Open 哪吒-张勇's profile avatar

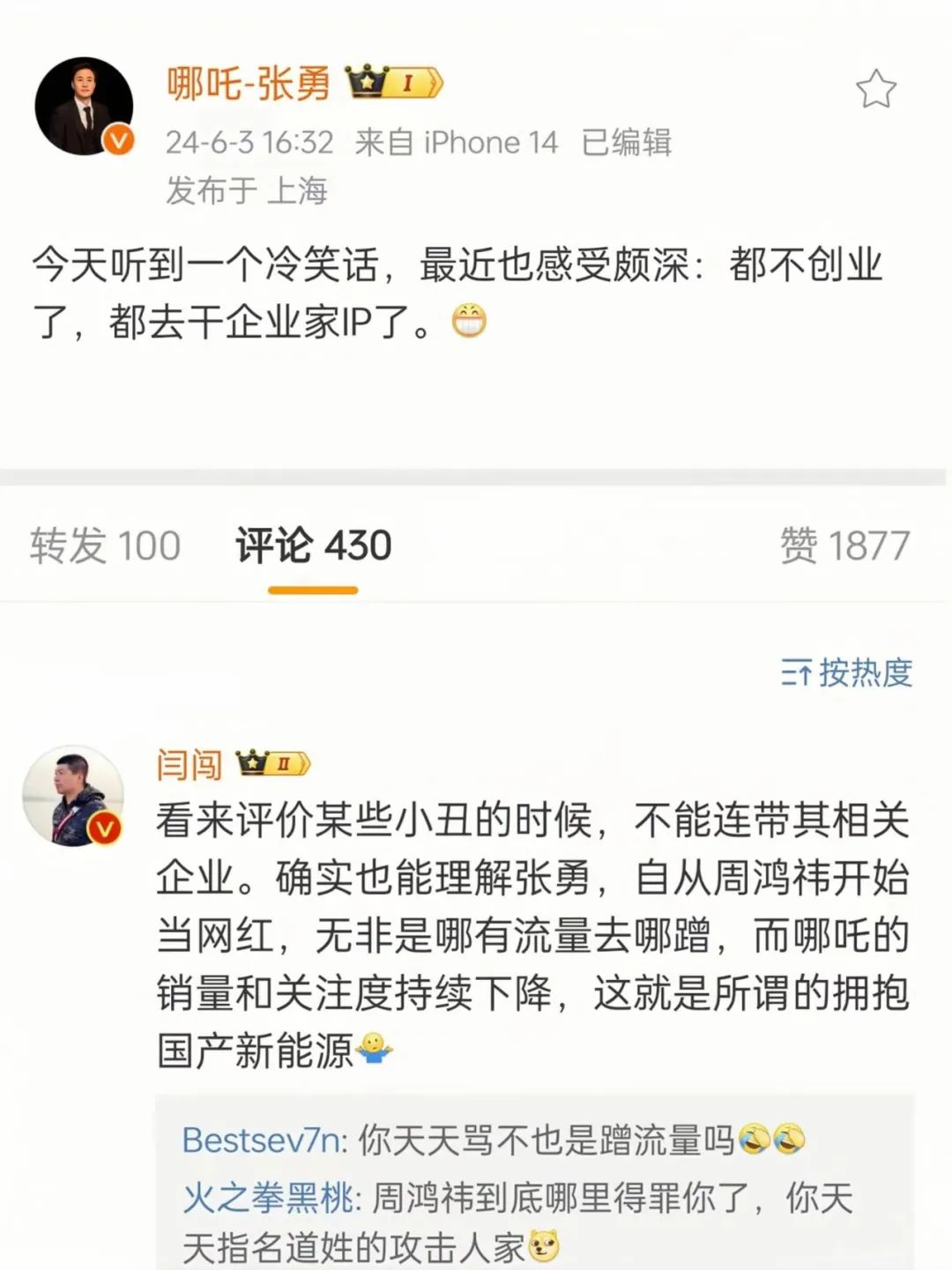click(x=84, y=107)
